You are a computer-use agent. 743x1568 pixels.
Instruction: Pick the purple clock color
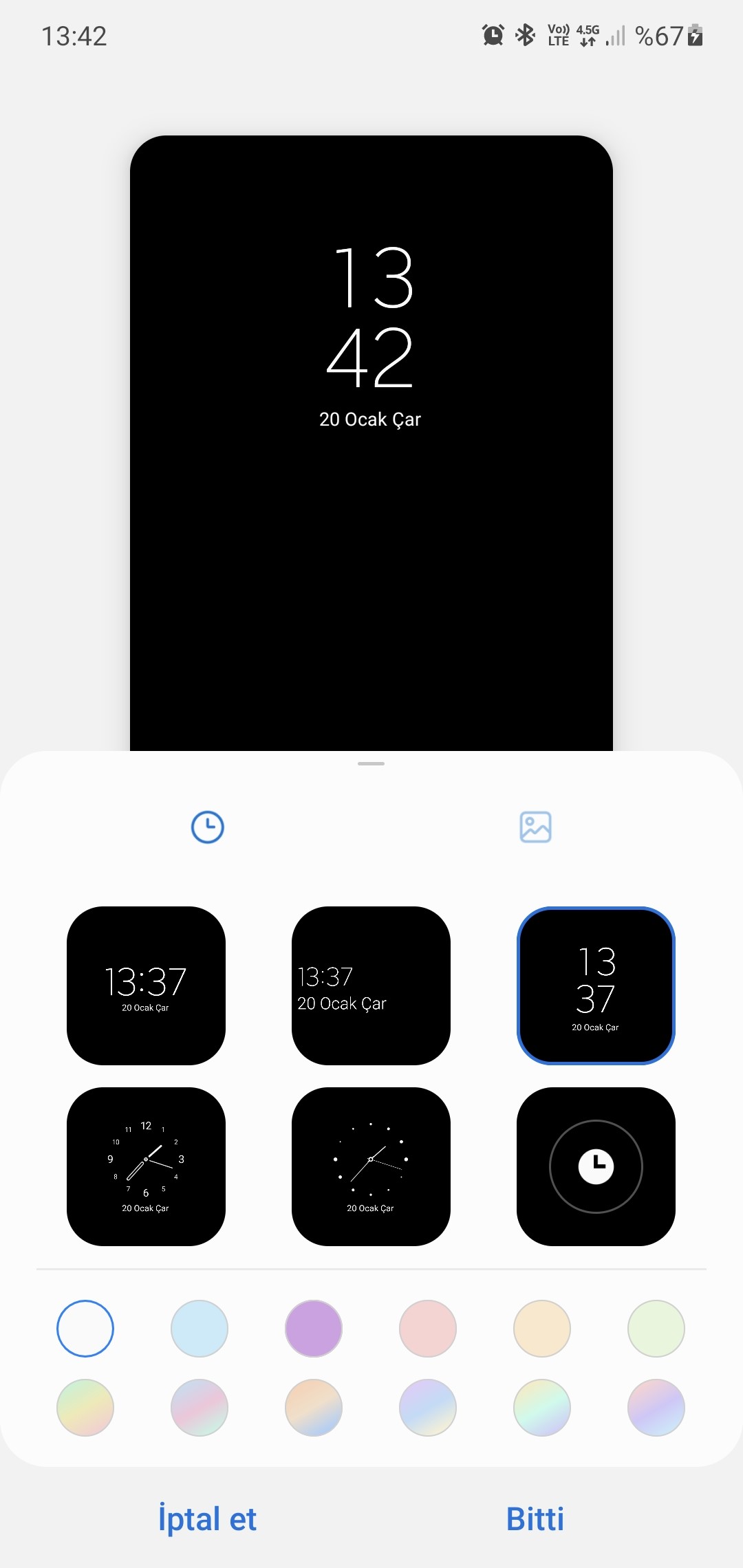[314, 1328]
